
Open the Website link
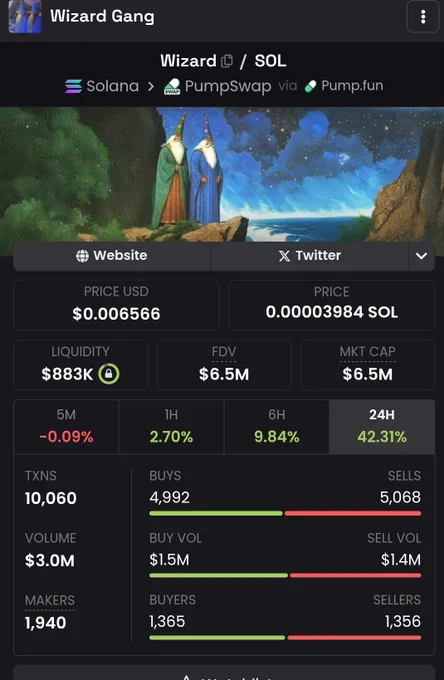click(x=112, y=255)
